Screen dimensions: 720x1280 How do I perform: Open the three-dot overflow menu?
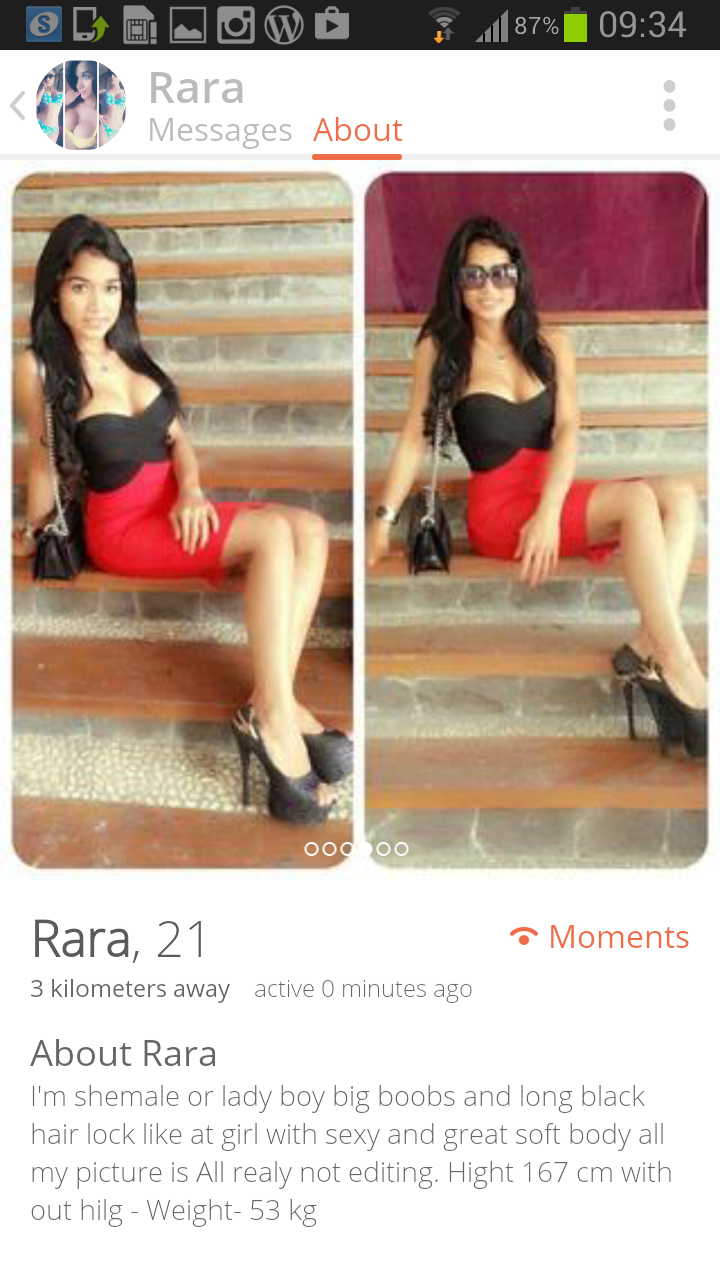[x=669, y=105]
